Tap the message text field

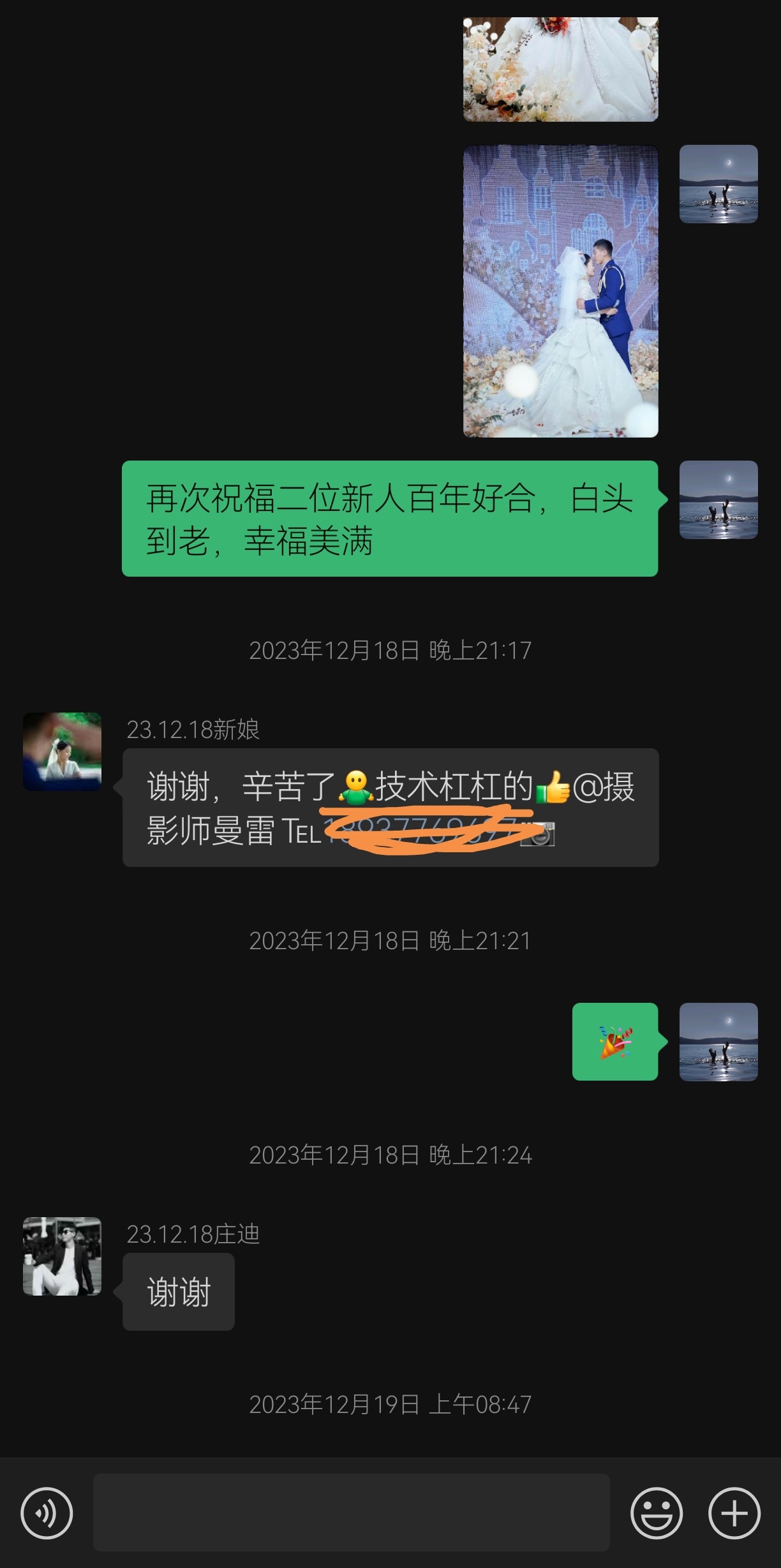tap(352, 1513)
